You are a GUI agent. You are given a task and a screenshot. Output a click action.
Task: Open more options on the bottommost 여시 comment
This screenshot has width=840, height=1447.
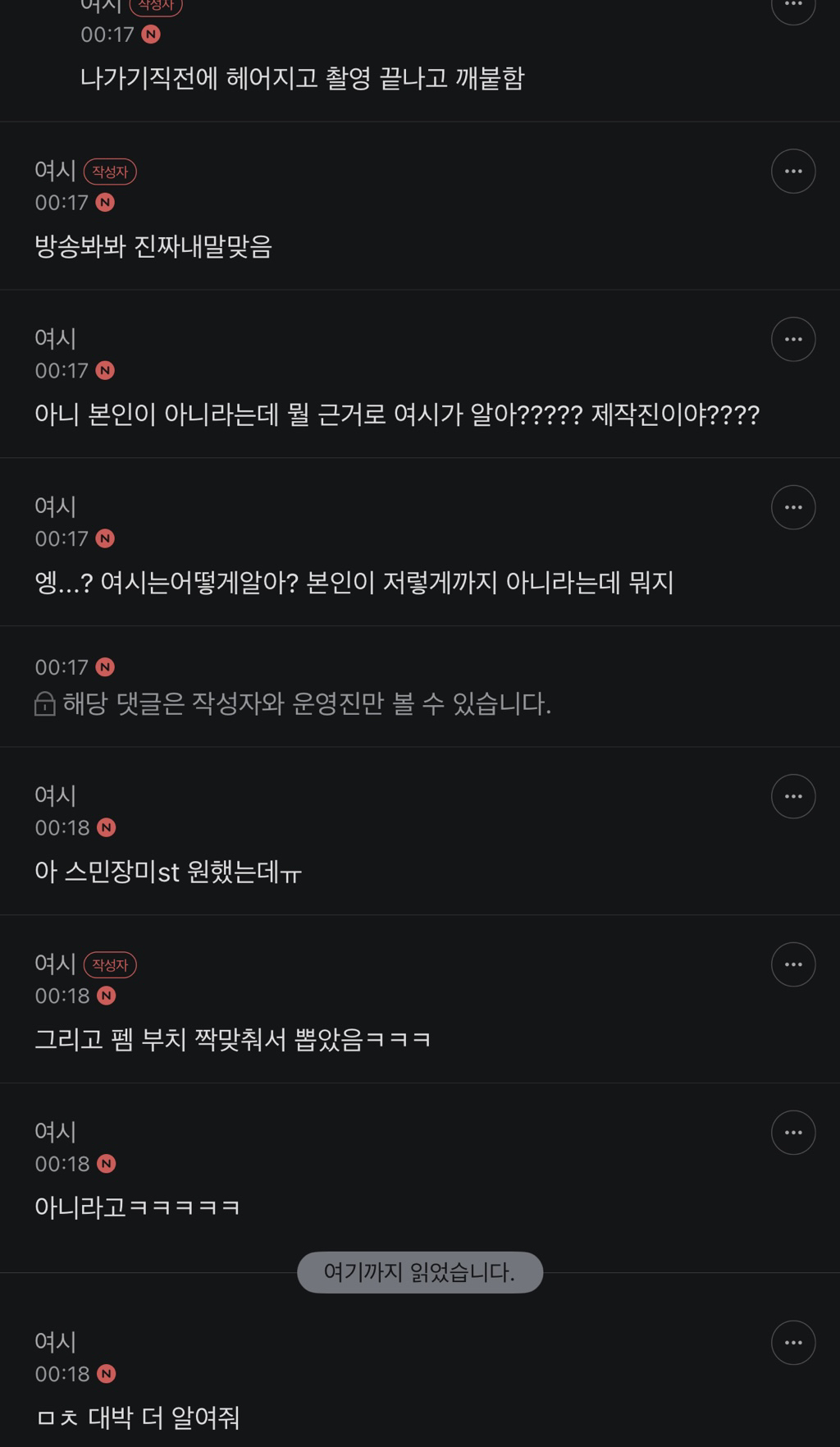click(793, 1341)
